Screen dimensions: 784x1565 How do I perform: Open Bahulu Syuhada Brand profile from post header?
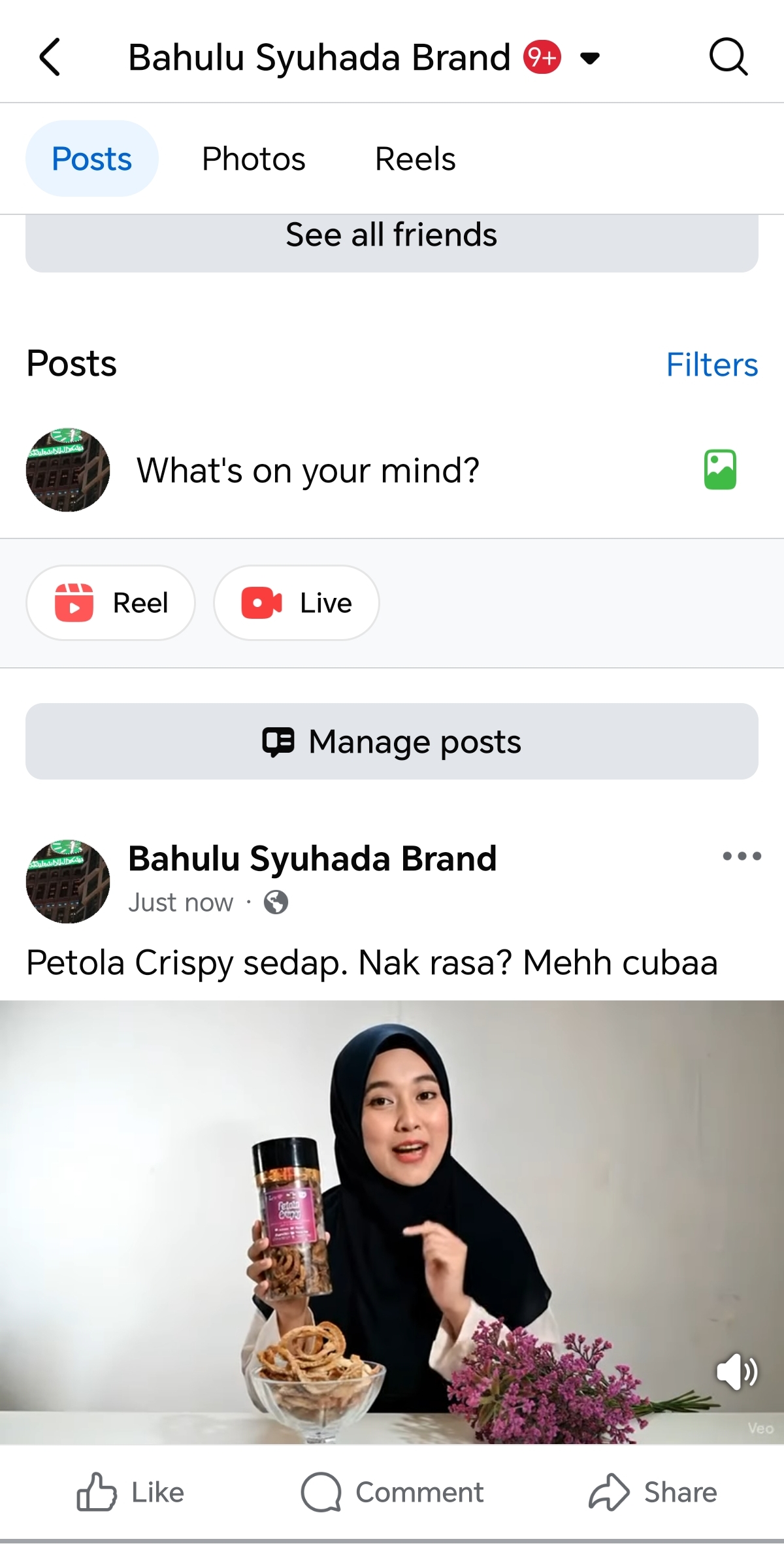click(312, 859)
